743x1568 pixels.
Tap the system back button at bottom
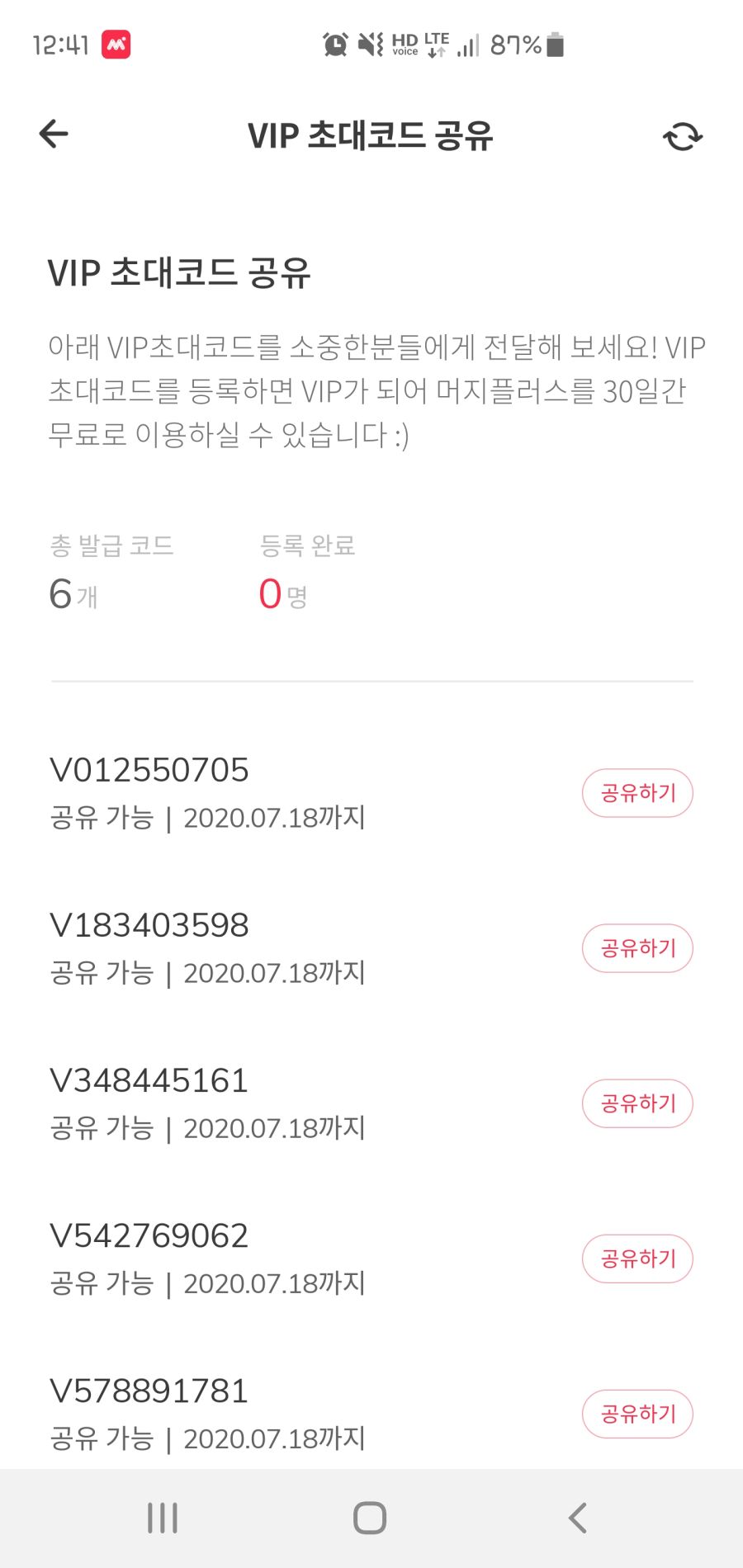click(578, 1515)
